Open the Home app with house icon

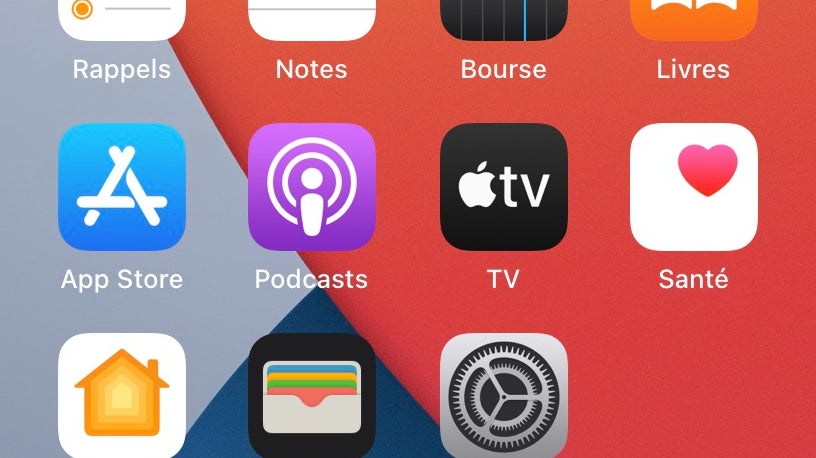[x=122, y=396]
